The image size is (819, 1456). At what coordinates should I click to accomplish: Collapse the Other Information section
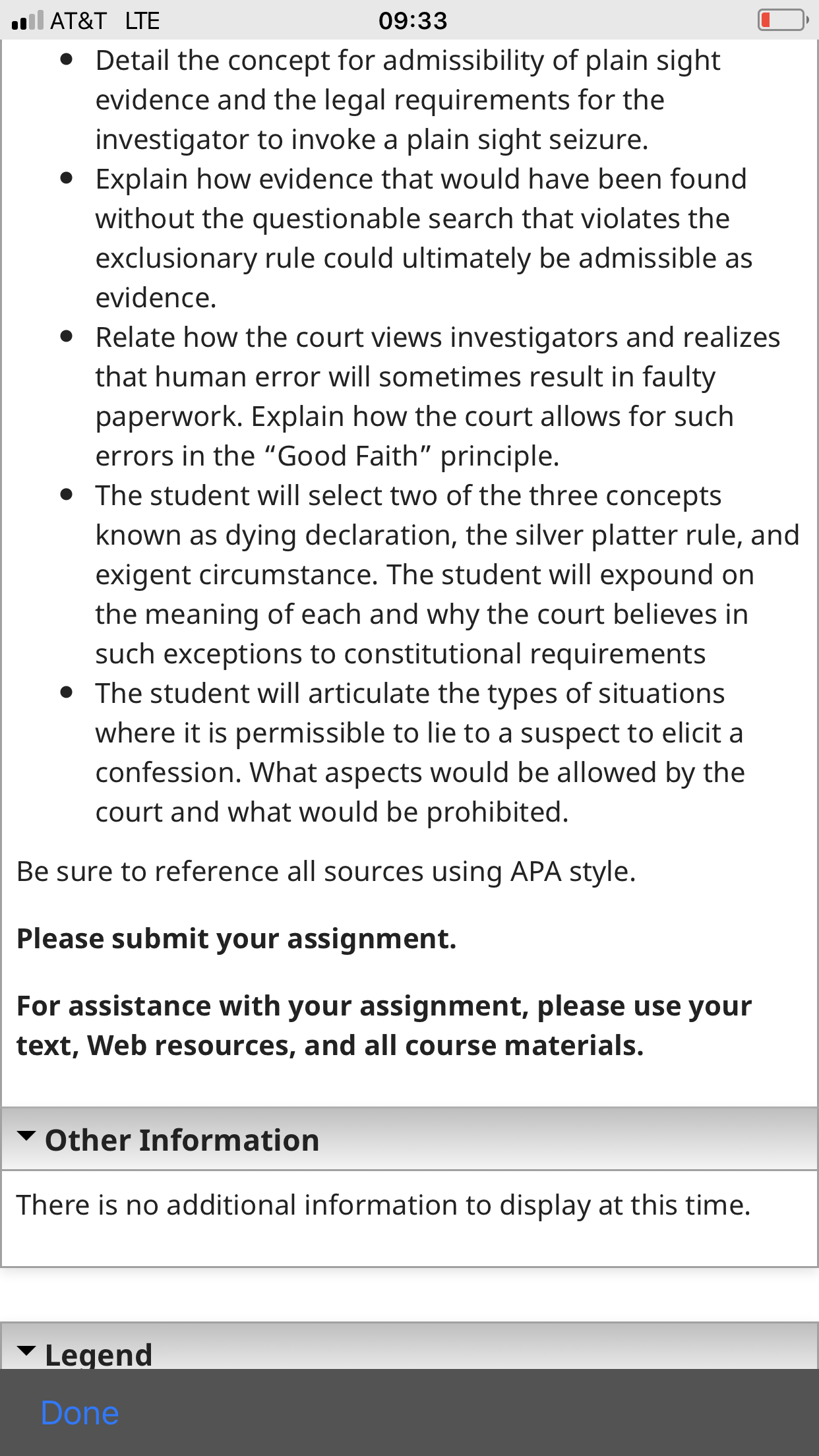409,1139
